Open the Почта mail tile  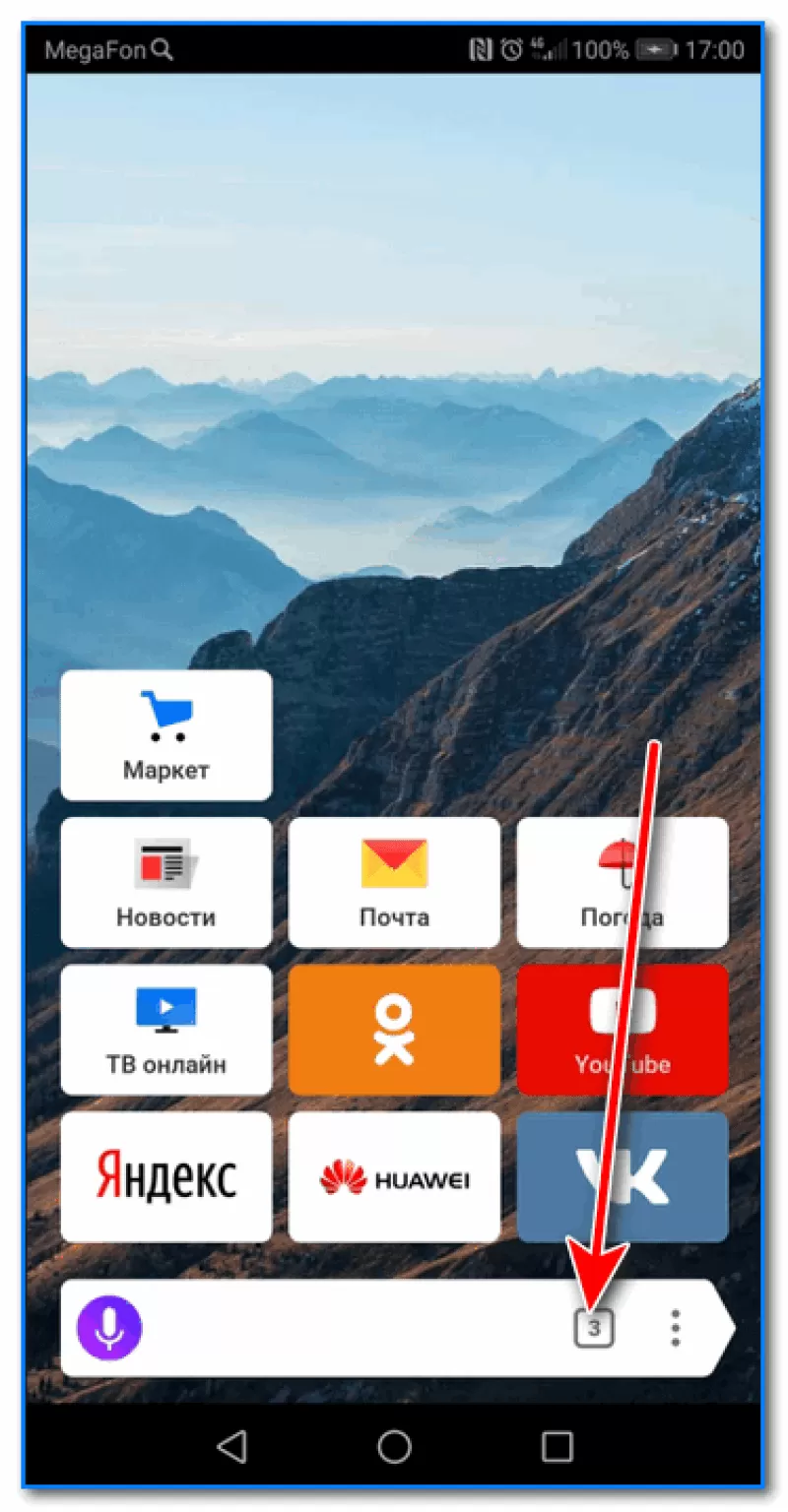(x=394, y=882)
